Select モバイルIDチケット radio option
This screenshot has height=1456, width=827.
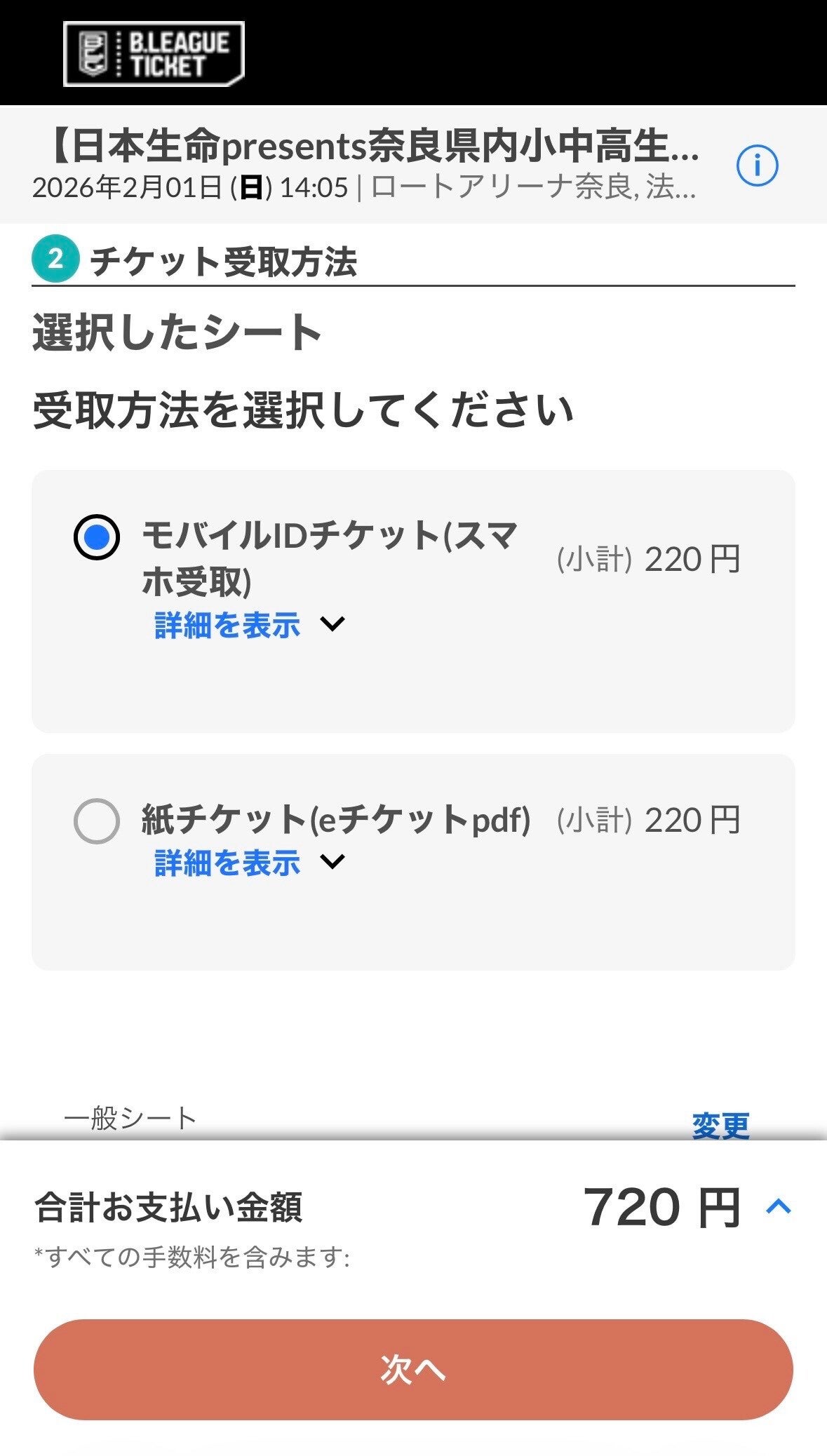pos(97,537)
